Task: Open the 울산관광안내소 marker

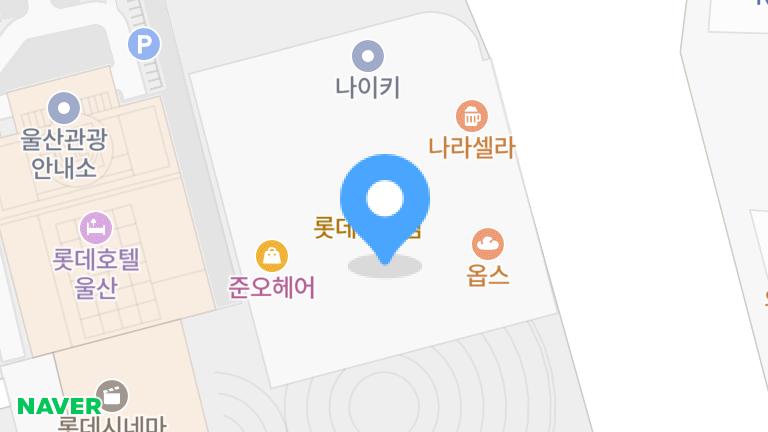Action: 65,107
